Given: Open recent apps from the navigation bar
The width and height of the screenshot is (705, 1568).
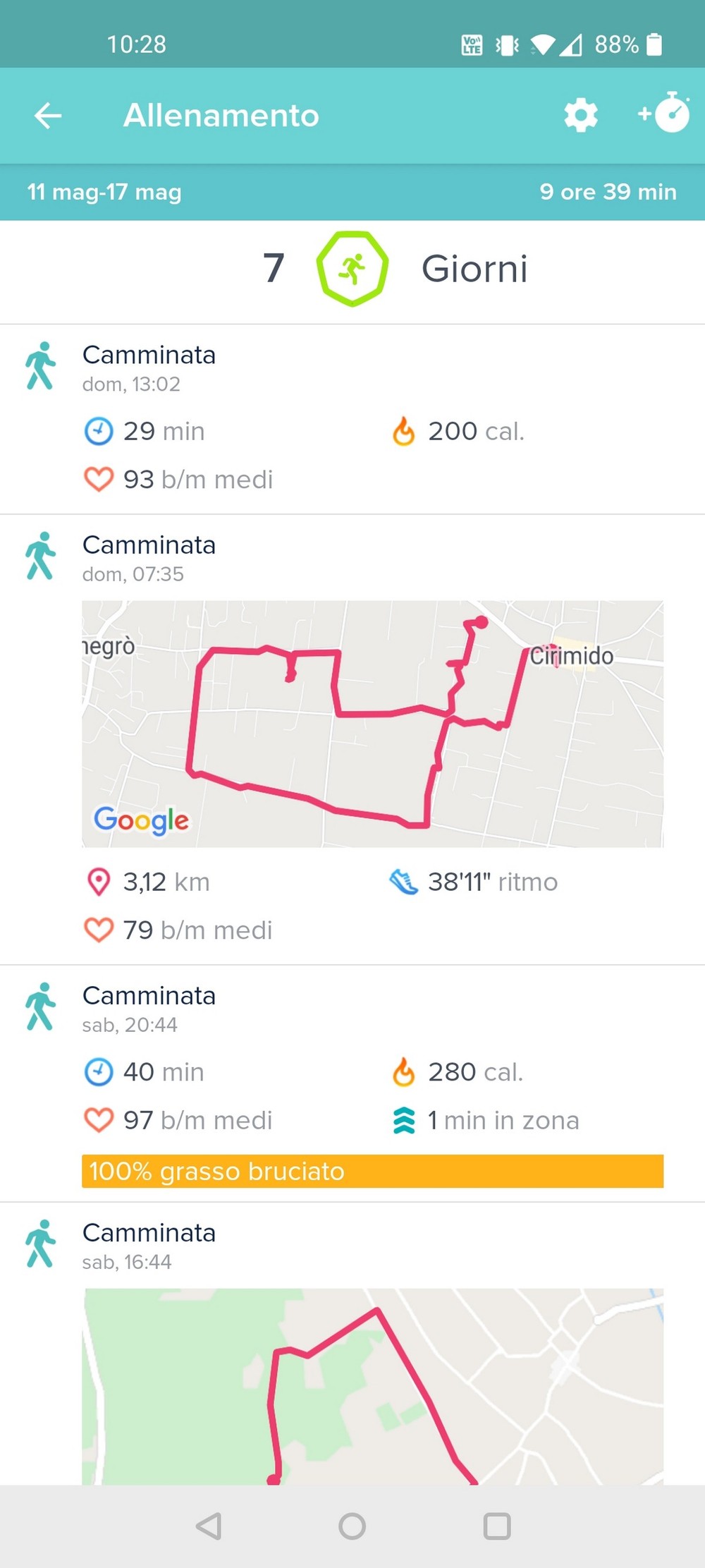Looking at the screenshot, I should 497,1526.
